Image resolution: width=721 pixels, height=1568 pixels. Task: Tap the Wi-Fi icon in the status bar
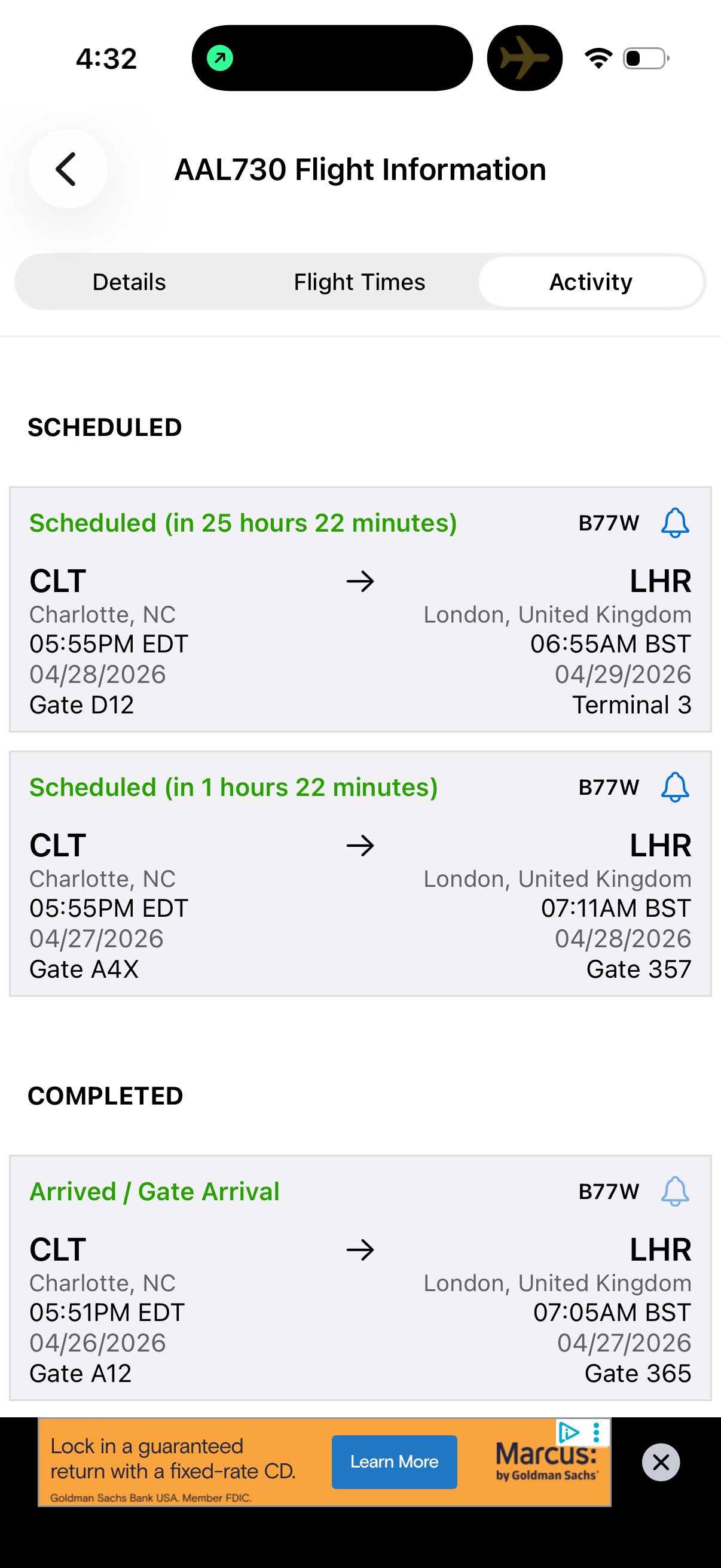pos(598,58)
